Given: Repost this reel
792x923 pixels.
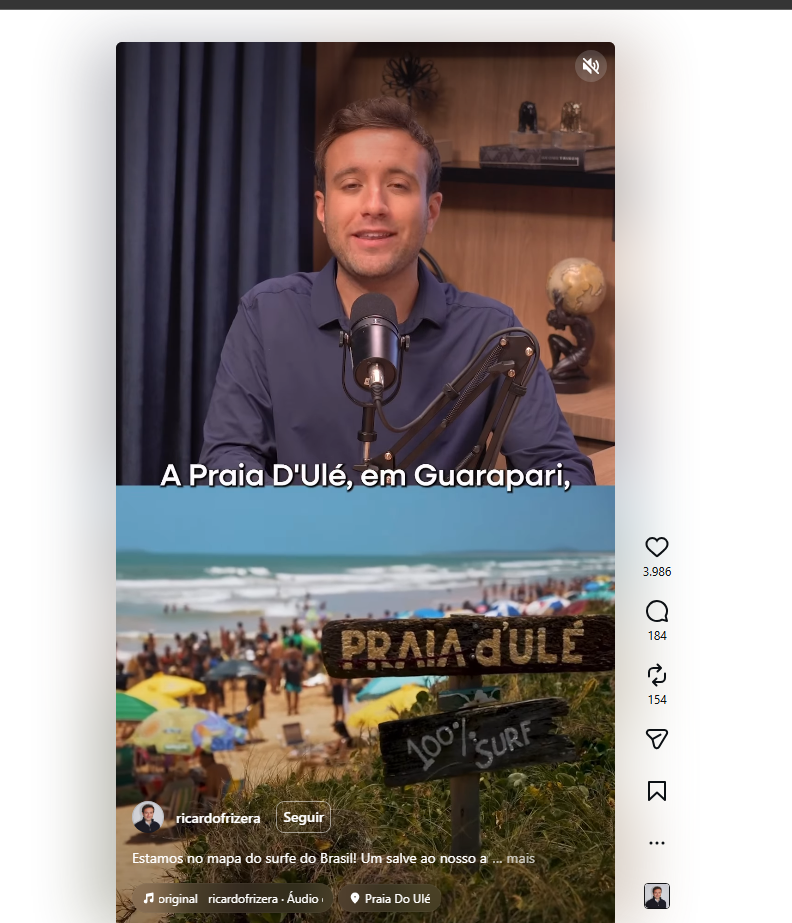Looking at the screenshot, I should pos(656,675).
